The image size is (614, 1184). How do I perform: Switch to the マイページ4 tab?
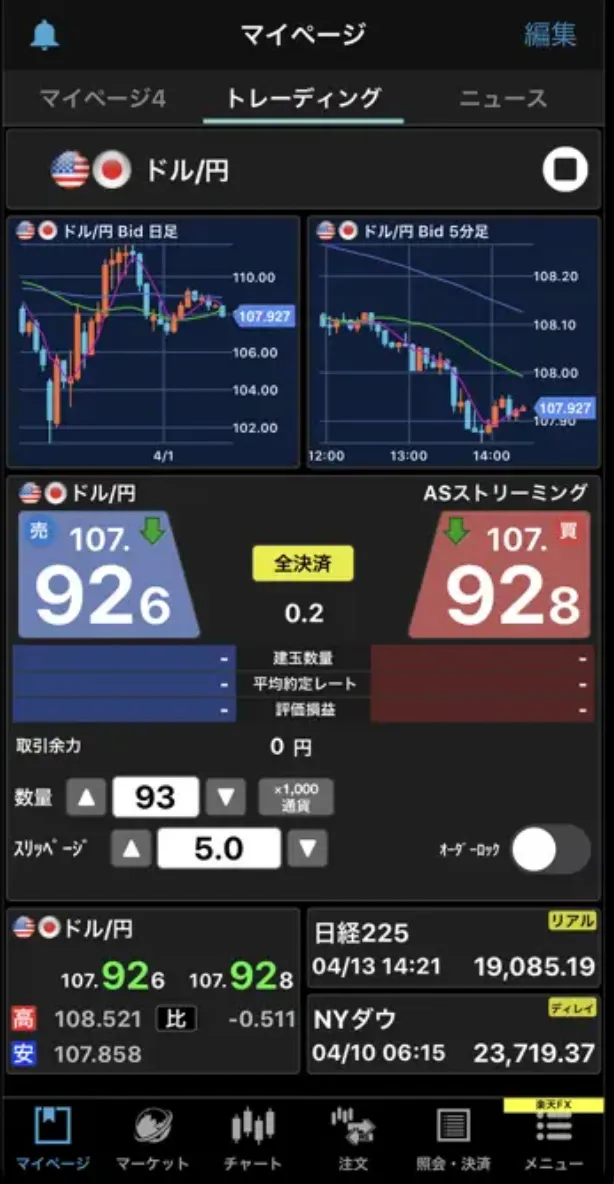coord(102,98)
